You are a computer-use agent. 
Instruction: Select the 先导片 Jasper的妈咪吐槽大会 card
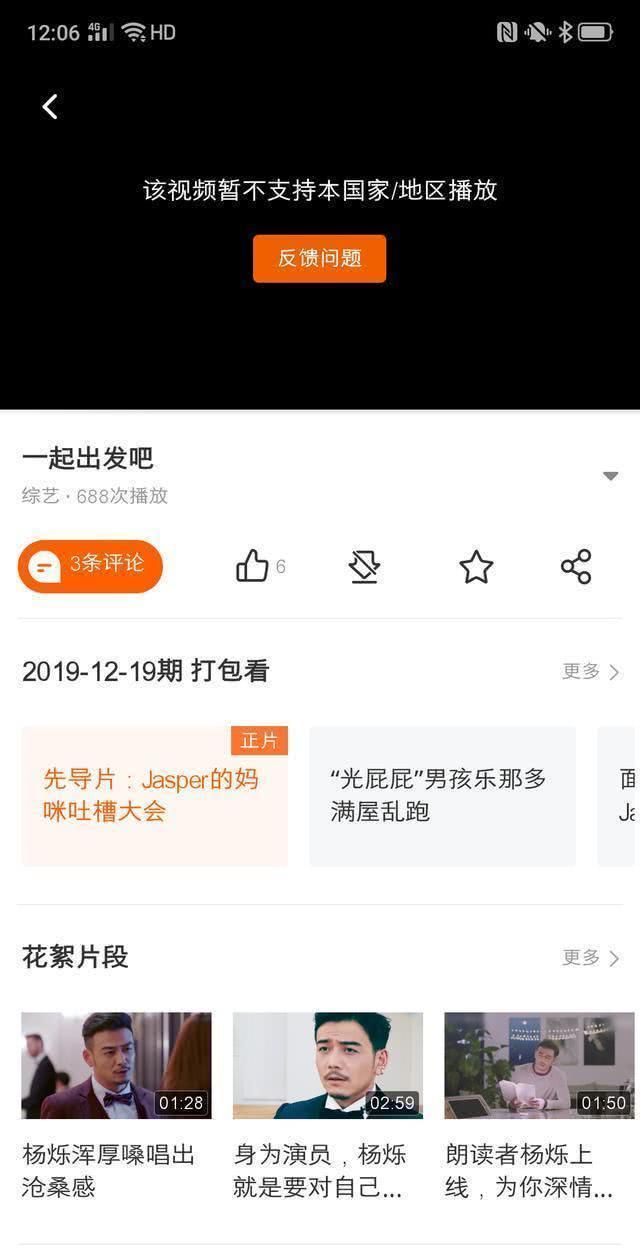pyautogui.click(x=154, y=796)
